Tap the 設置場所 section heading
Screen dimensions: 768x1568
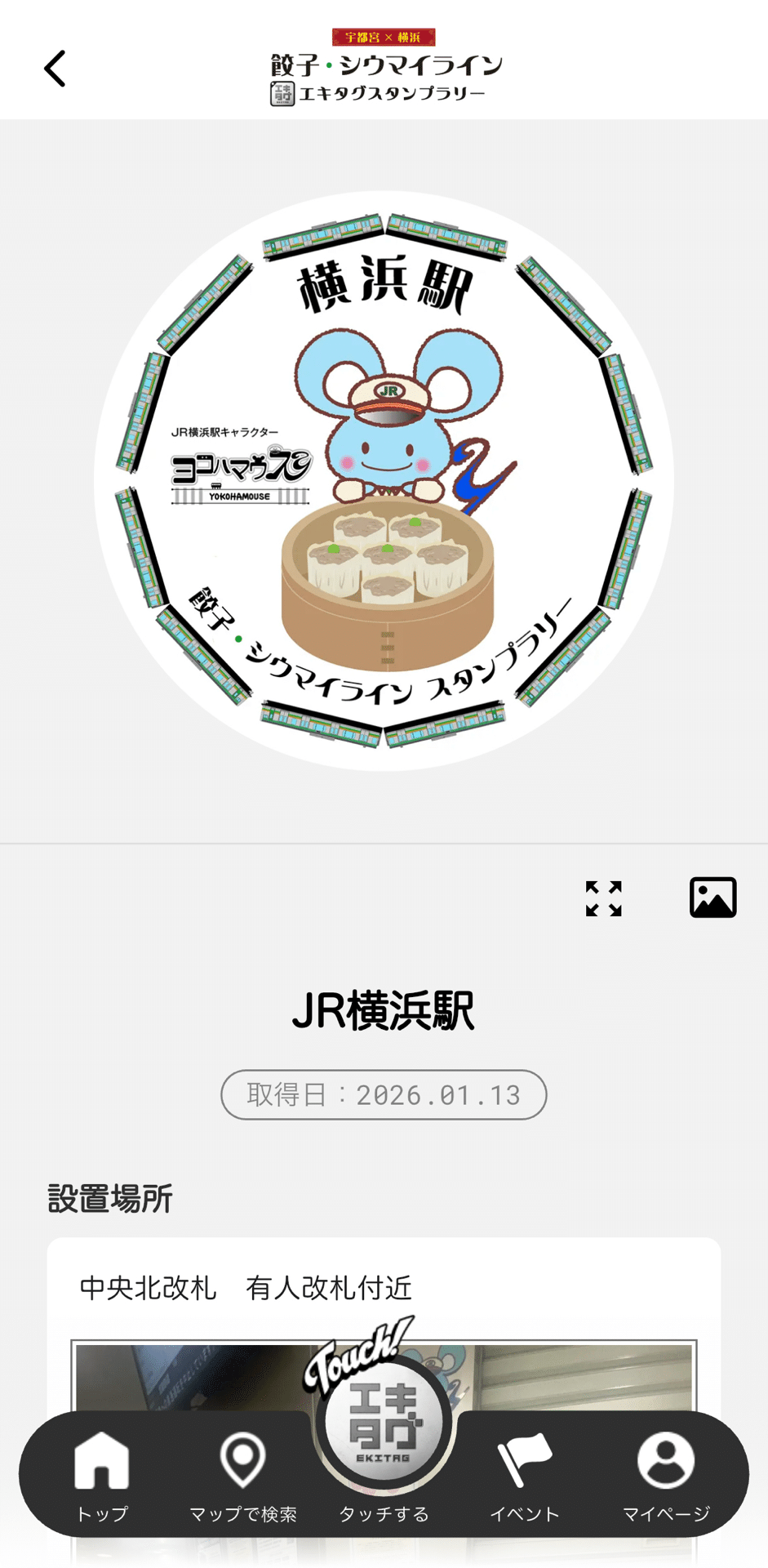pyautogui.click(x=109, y=1200)
